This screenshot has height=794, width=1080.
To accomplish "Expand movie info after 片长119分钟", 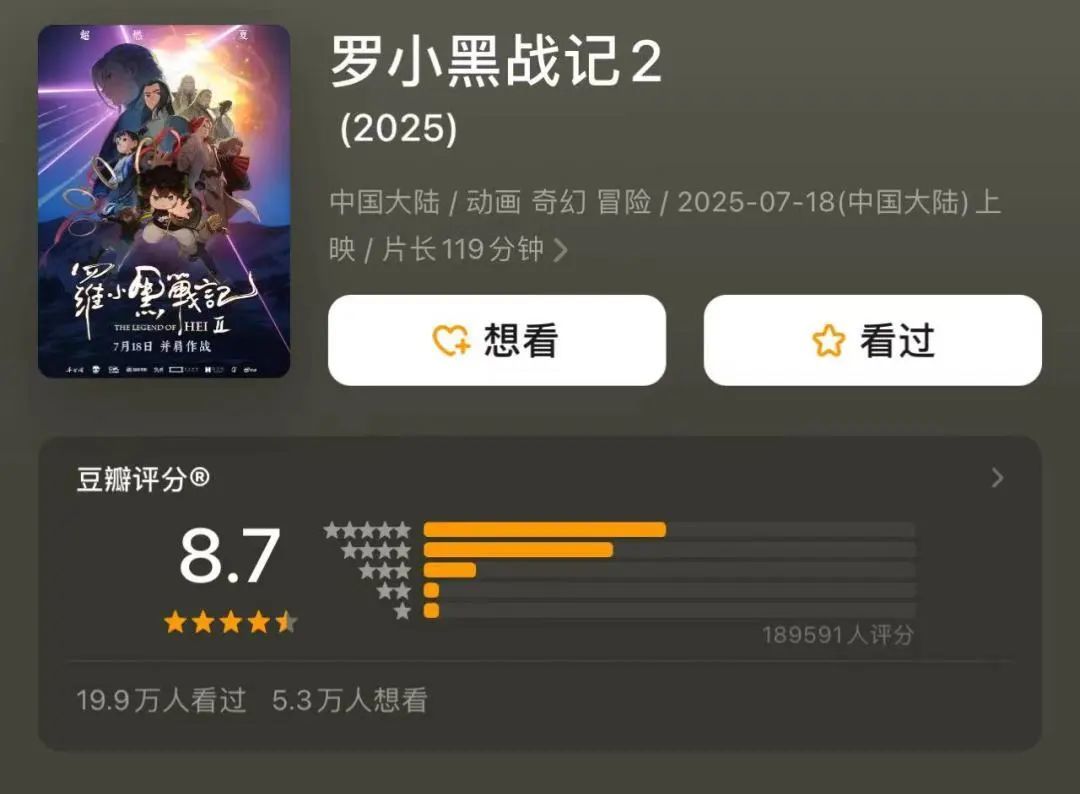I will point(561,250).
